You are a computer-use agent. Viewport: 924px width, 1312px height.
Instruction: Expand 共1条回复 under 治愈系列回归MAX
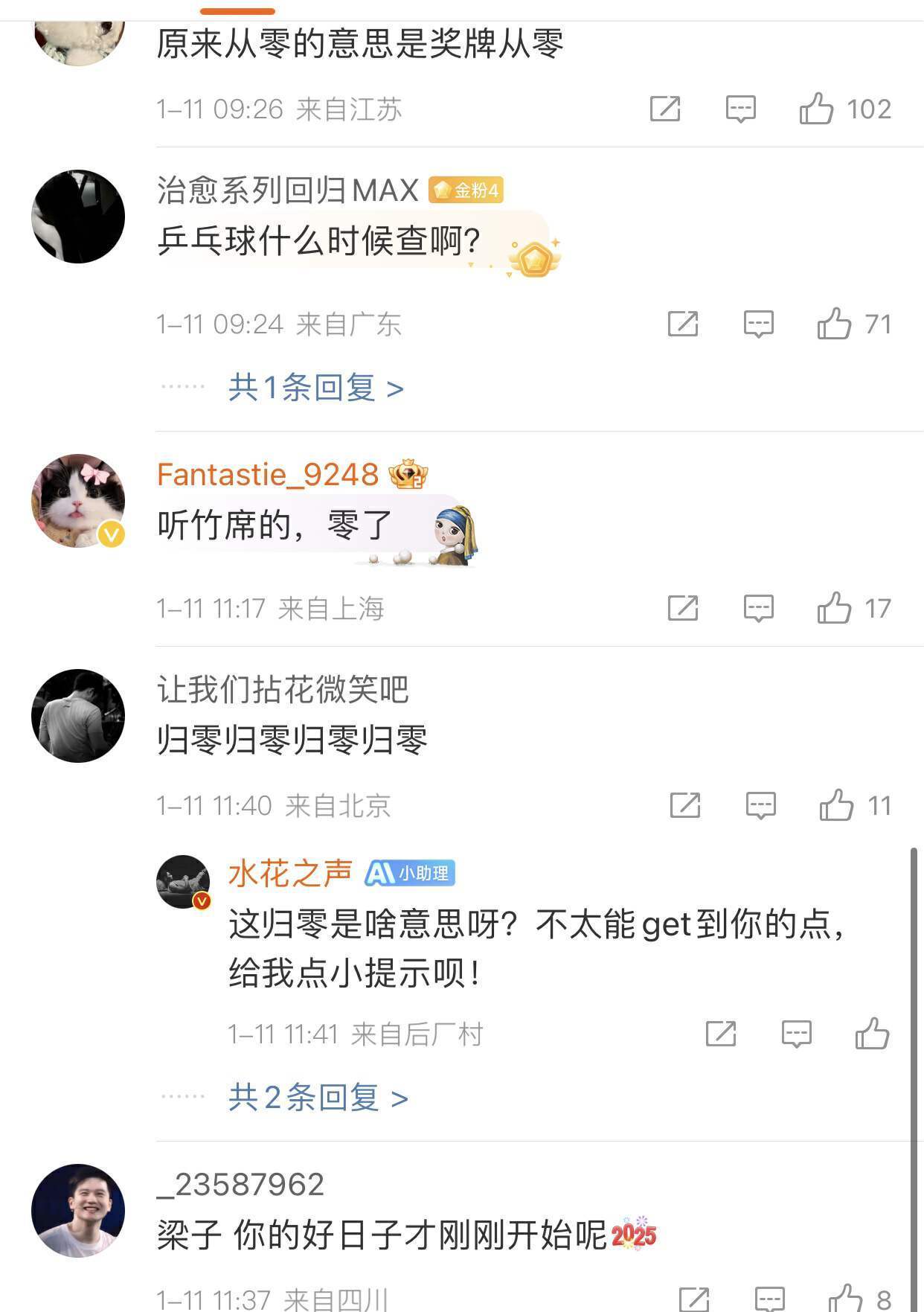[x=315, y=388]
